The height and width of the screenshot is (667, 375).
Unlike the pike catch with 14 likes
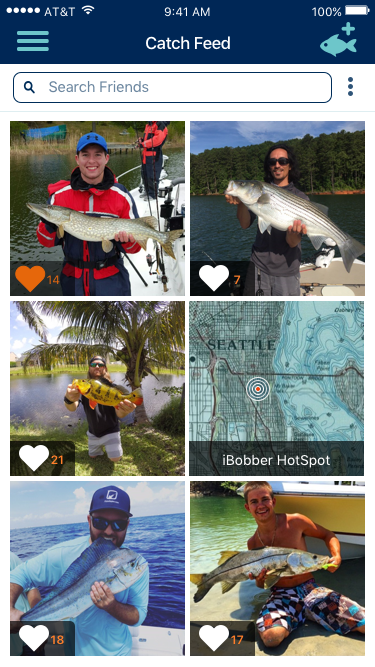[x=30, y=279]
